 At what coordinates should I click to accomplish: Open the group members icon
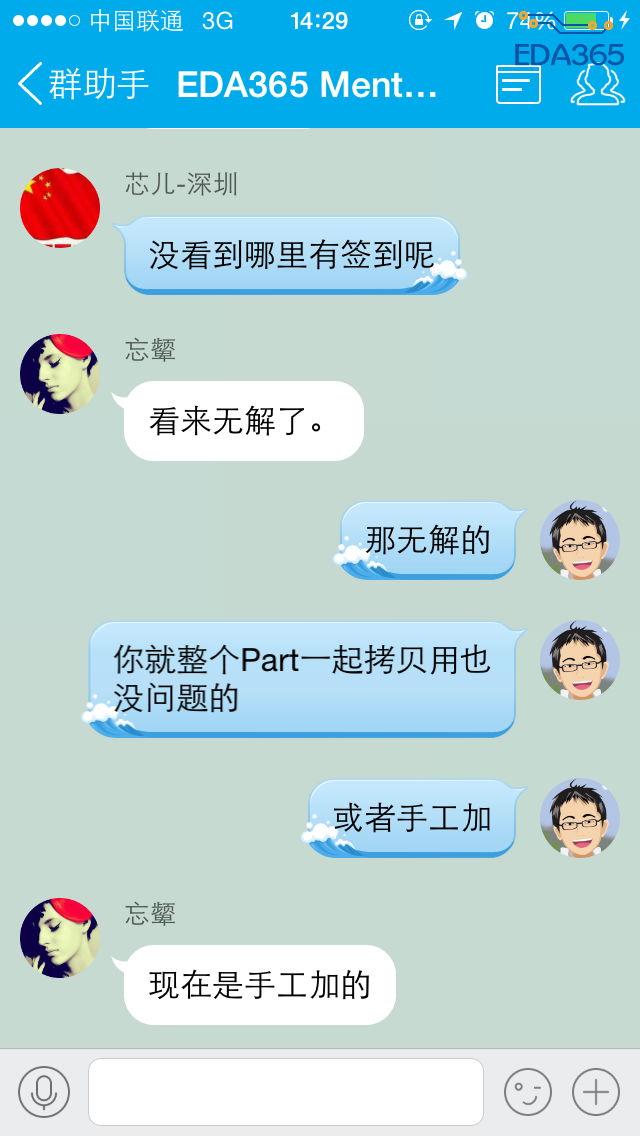click(597, 84)
